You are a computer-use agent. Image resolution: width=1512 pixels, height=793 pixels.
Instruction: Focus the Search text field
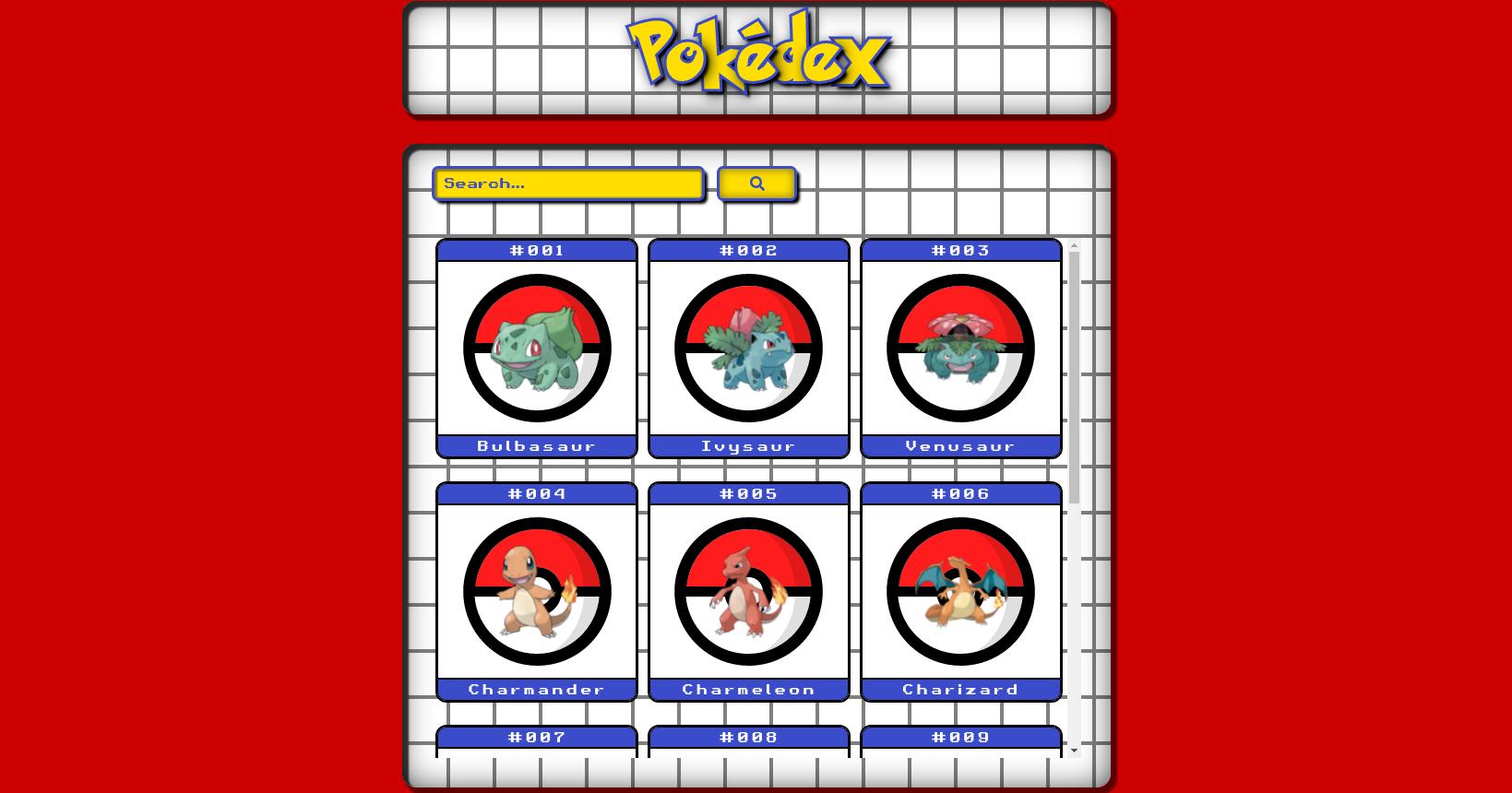click(567, 183)
